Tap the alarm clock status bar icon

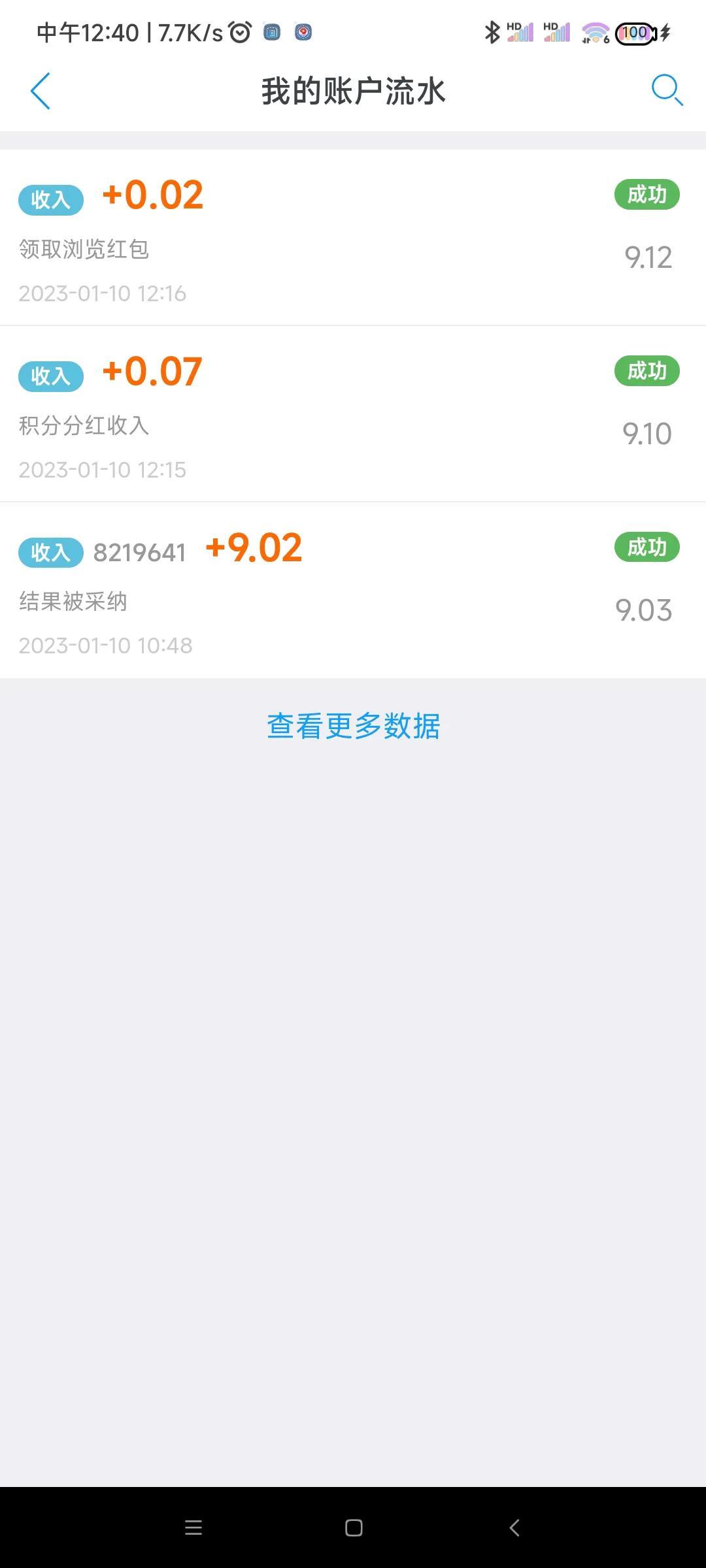(238, 31)
